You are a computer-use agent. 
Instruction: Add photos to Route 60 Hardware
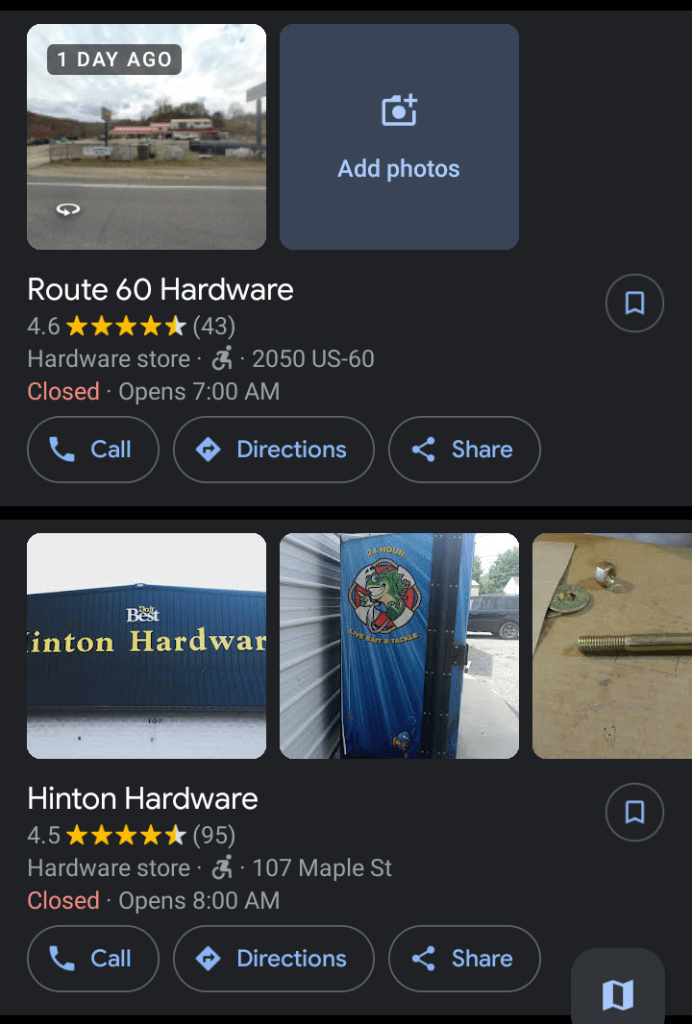(399, 137)
